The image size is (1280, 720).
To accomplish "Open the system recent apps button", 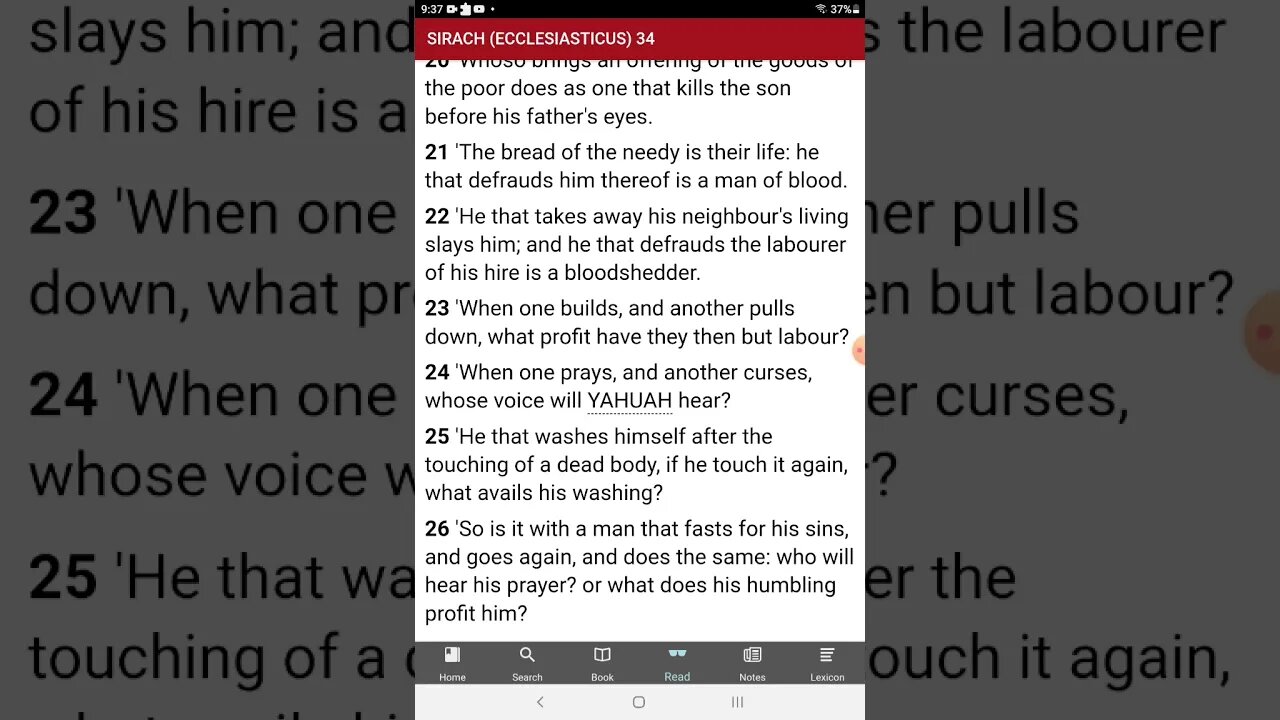I will (x=738, y=702).
